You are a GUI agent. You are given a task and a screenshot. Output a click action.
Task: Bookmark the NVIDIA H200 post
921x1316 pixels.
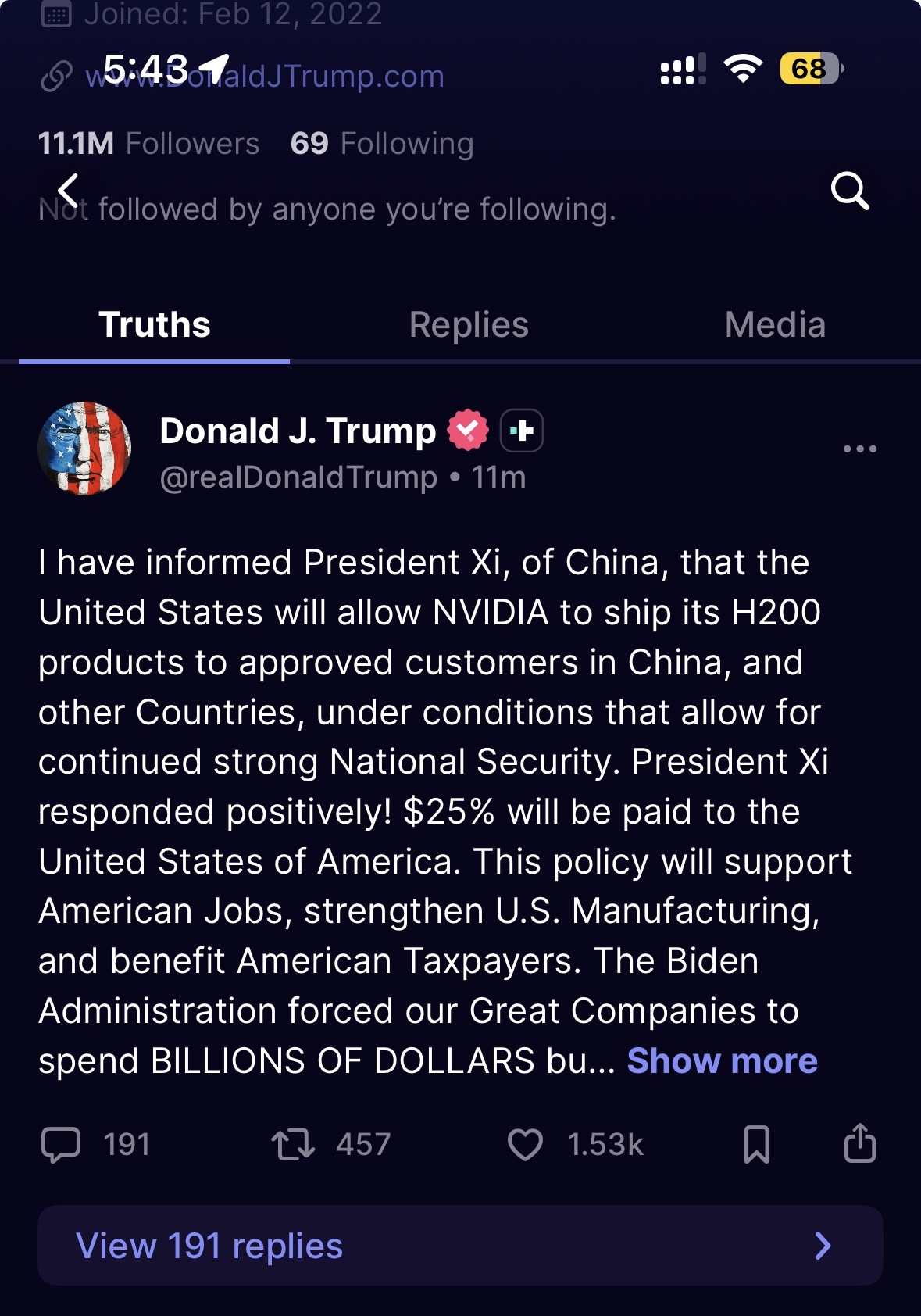tap(756, 1145)
